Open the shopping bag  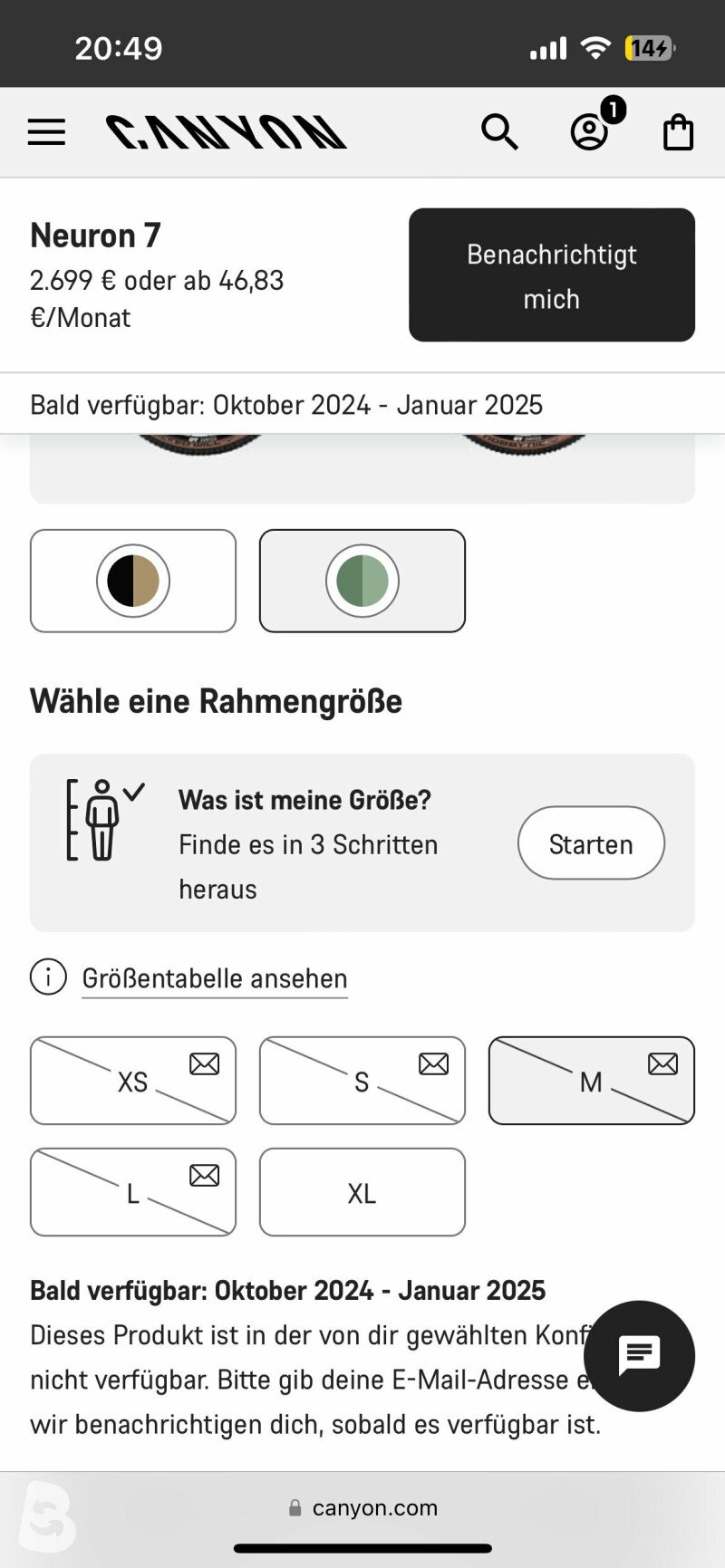678,132
